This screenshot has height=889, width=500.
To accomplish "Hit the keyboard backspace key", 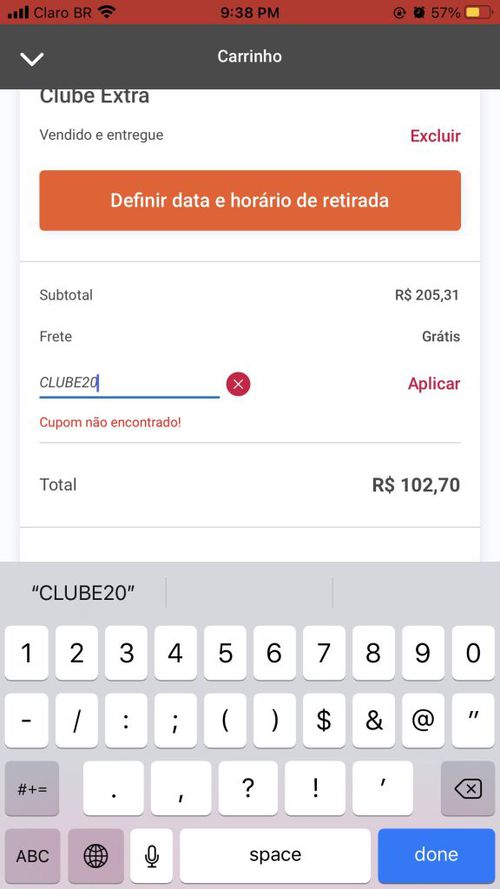I will coord(468,788).
